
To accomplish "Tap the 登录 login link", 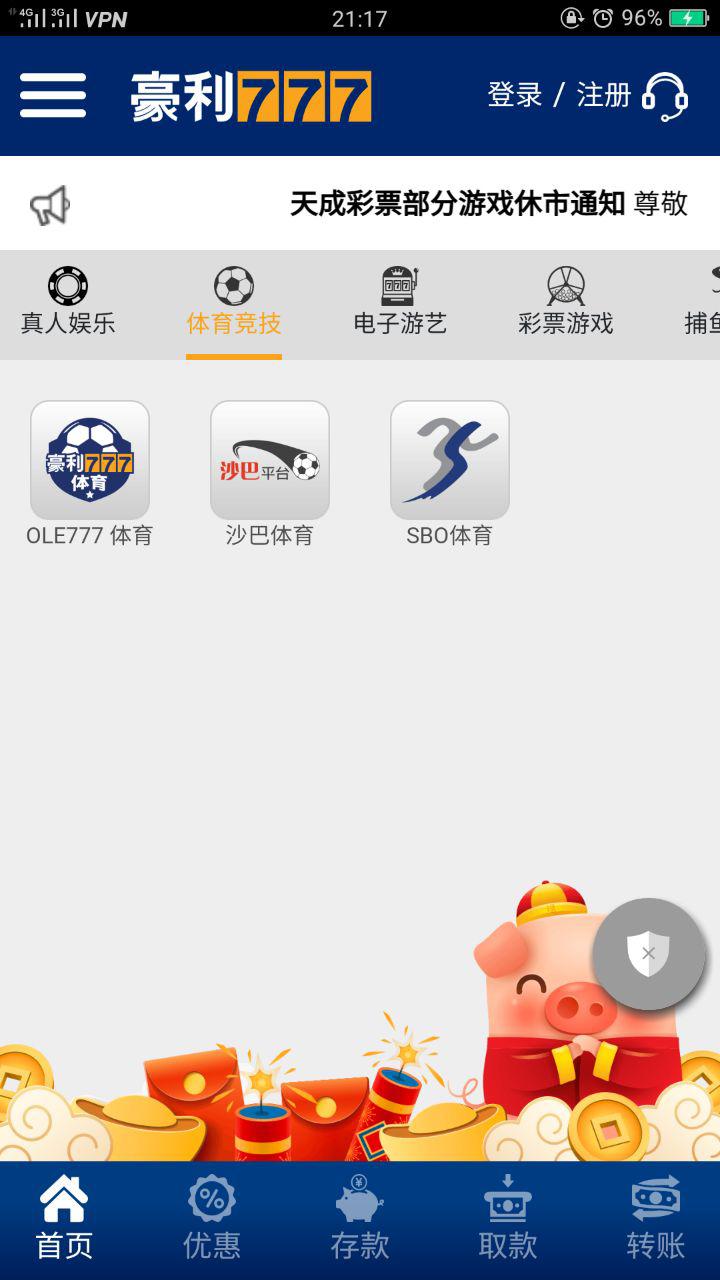I will [514, 96].
